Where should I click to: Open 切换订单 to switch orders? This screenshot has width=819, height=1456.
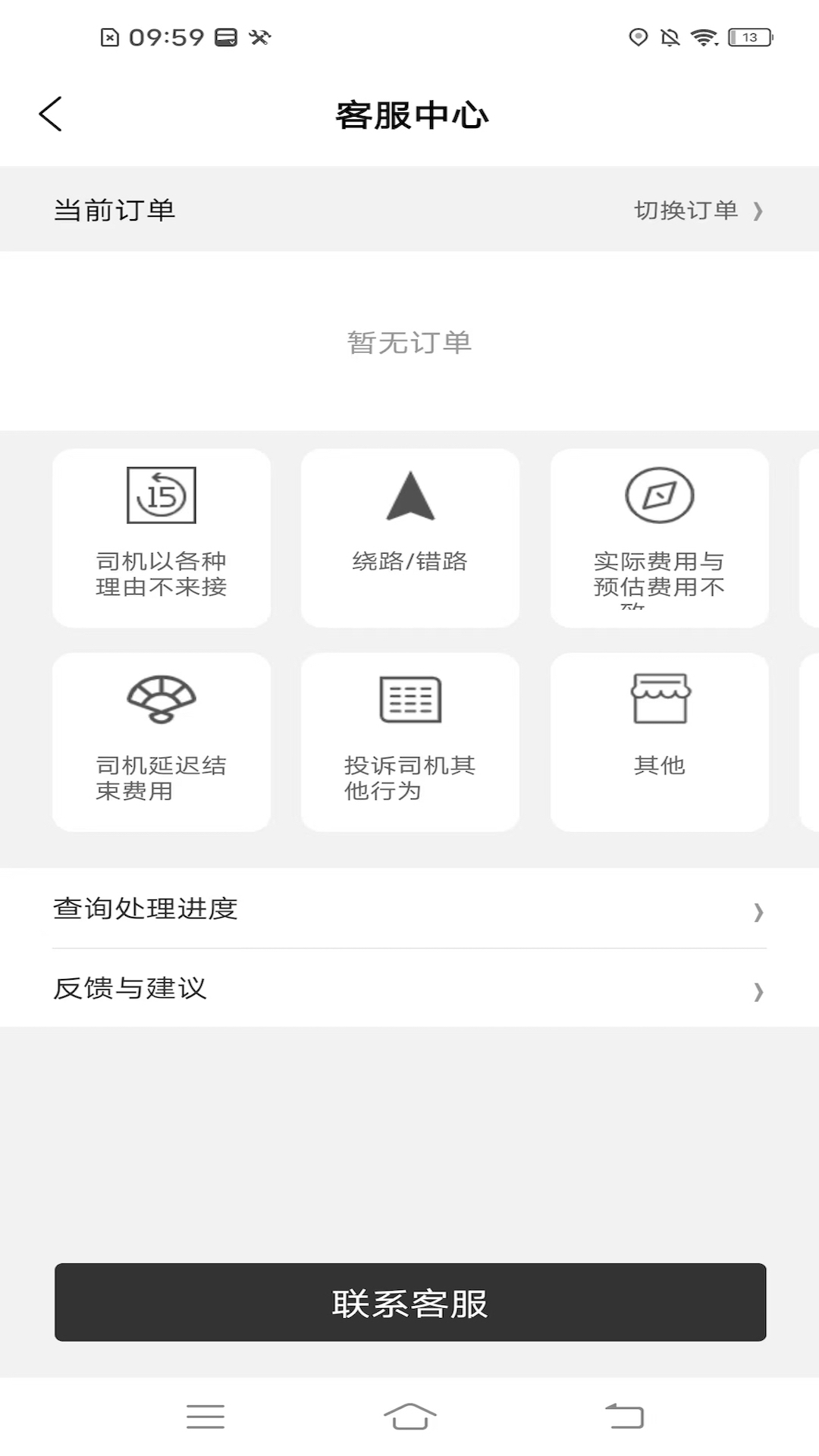[x=686, y=212]
